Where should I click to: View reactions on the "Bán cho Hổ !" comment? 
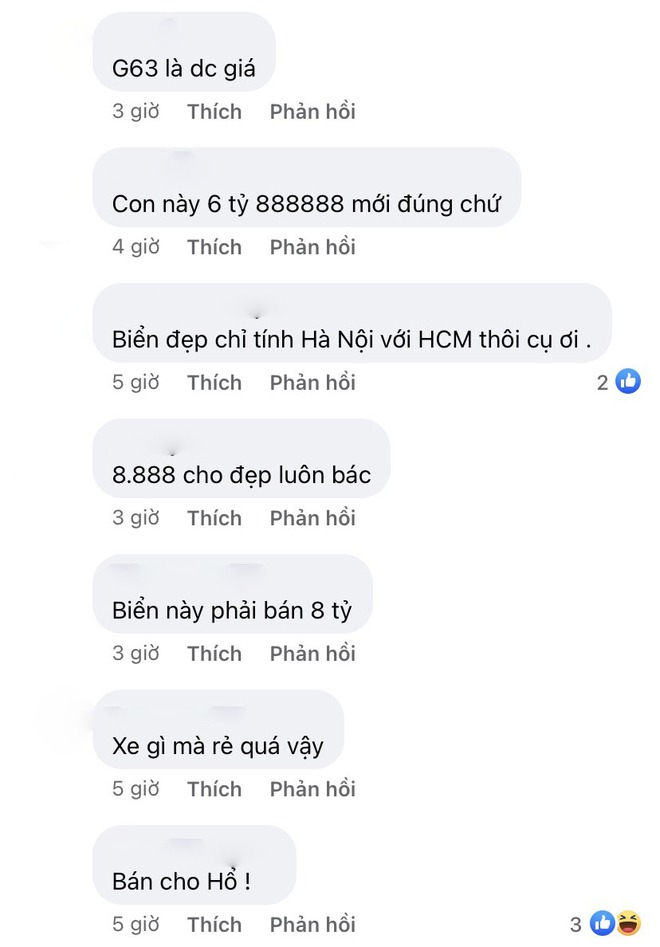(x=613, y=922)
